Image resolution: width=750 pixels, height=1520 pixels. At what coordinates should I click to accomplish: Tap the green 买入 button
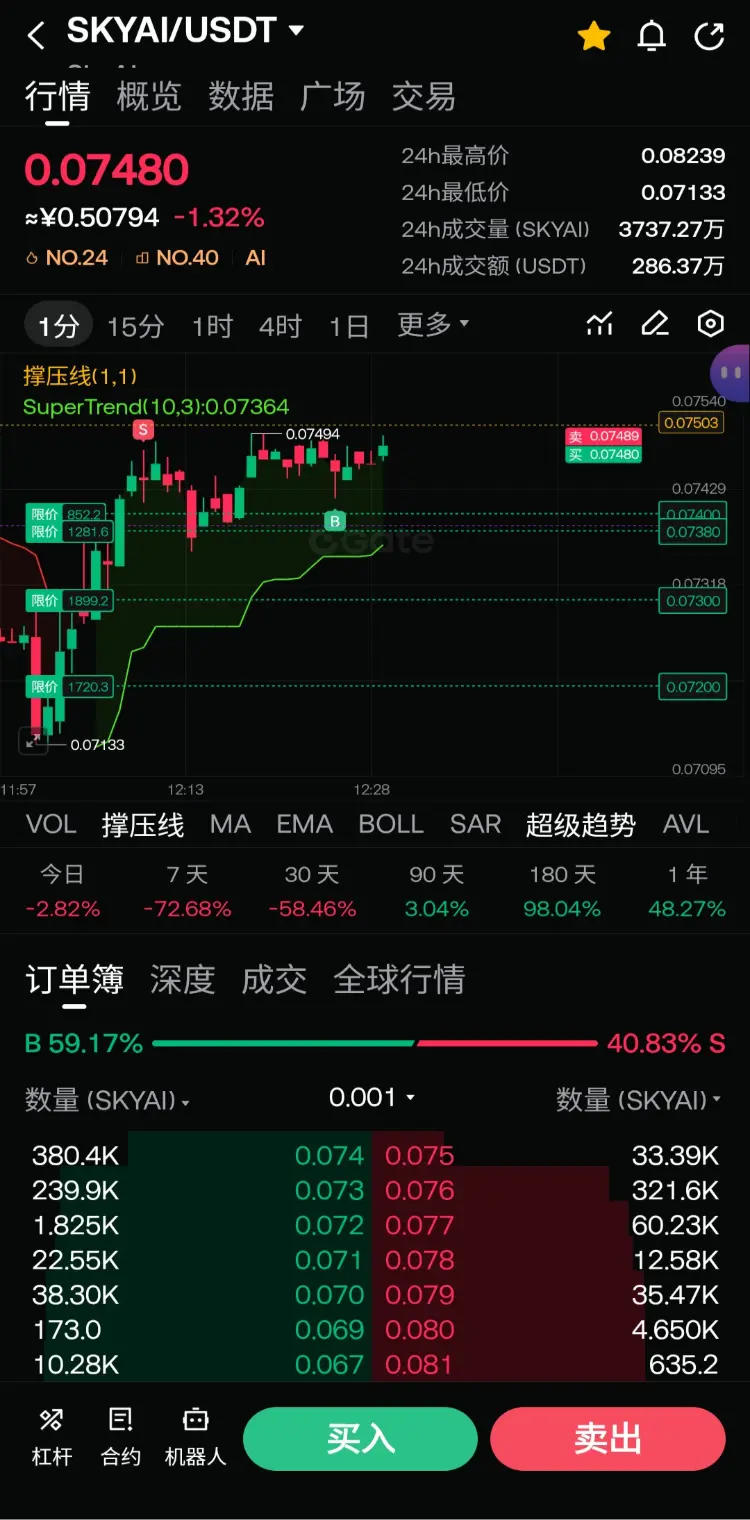click(x=360, y=1439)
